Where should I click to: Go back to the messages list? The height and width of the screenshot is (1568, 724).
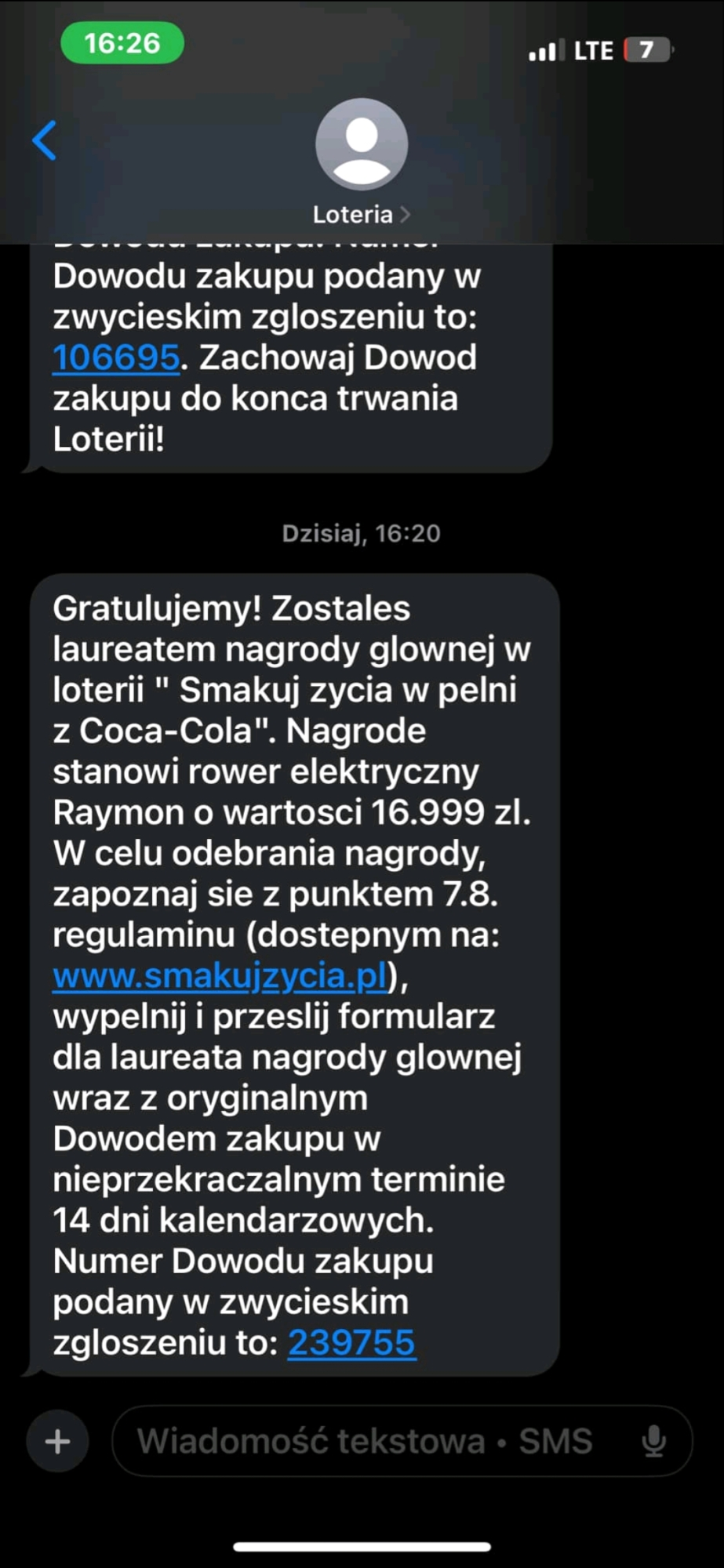point(45,140)
